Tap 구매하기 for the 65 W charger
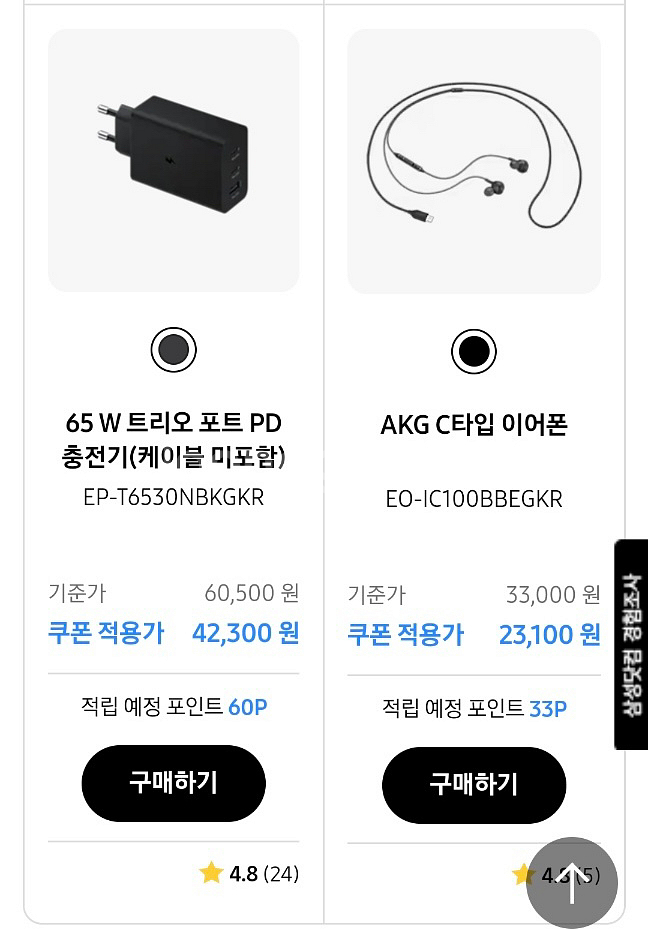 point(173,783)
